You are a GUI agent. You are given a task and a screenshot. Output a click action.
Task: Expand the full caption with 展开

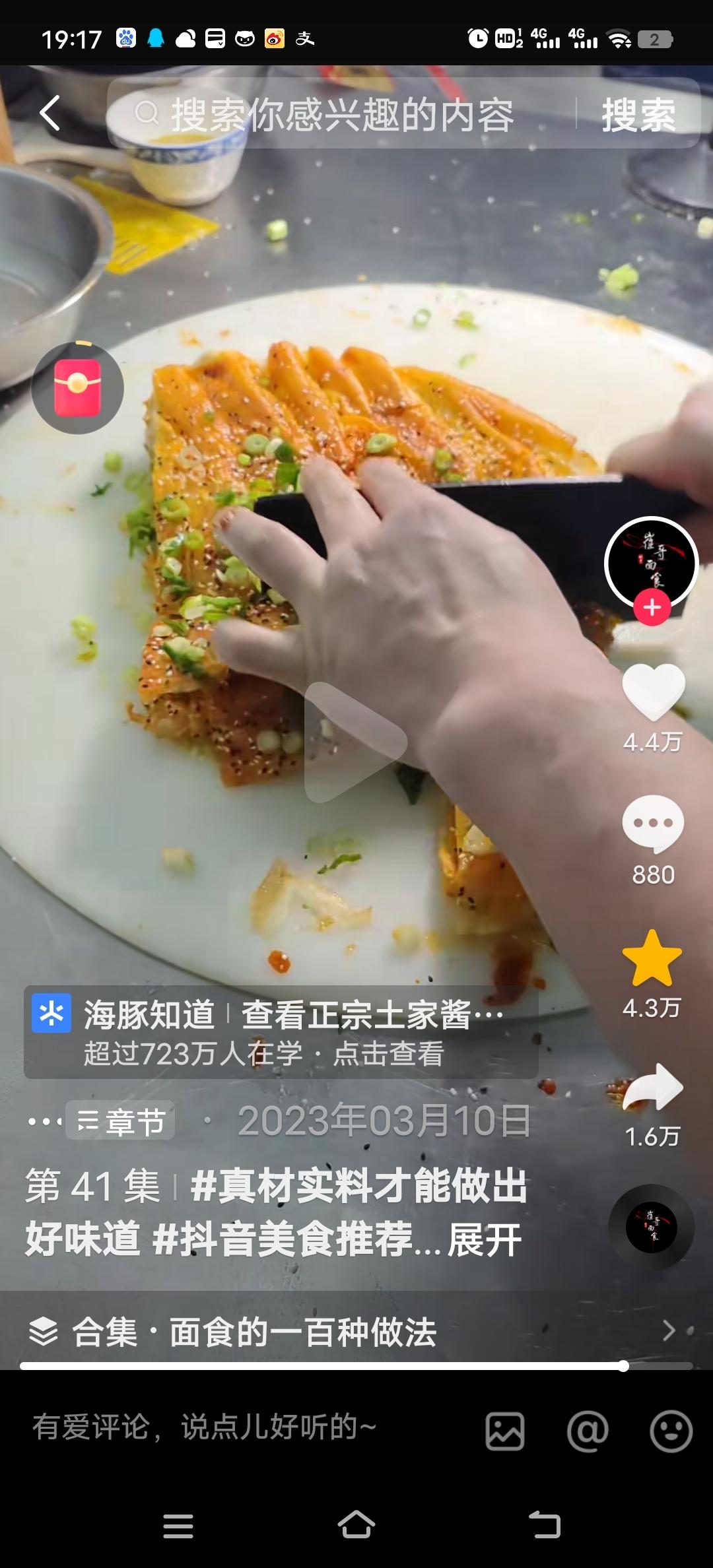[485, 1240]
